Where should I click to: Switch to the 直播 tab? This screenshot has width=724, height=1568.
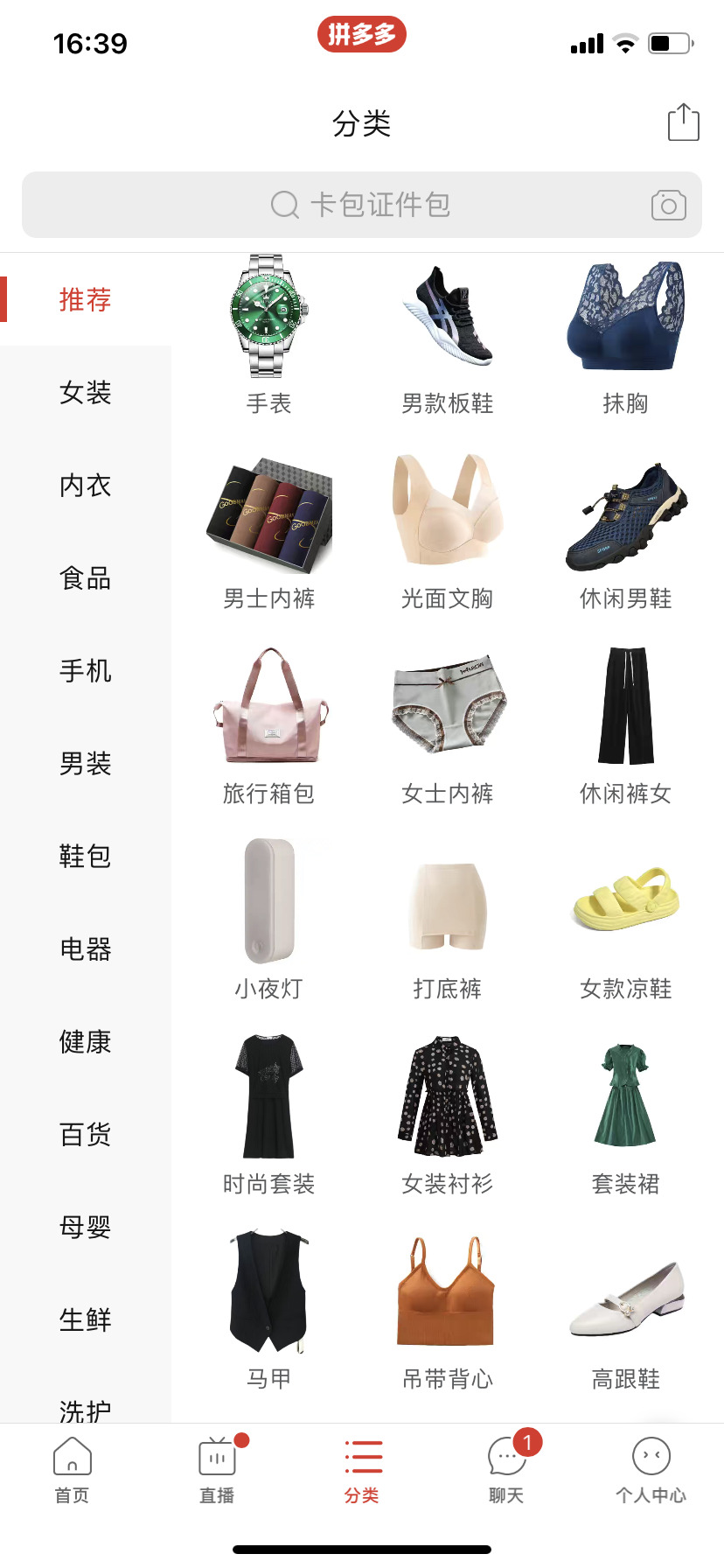pyautogui.click(x=217, y=1470)
